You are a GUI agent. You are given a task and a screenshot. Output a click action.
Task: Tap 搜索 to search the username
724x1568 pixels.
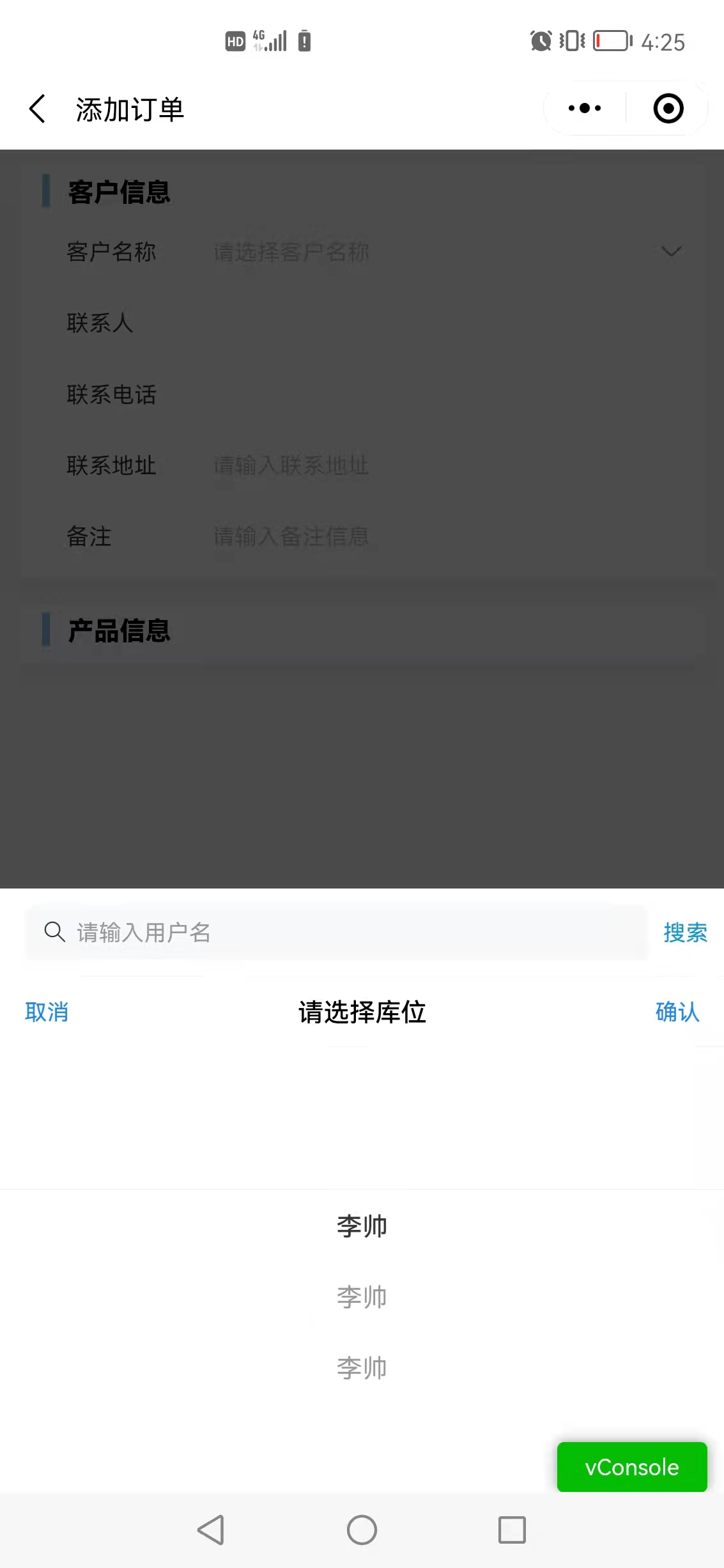[685, 933]
